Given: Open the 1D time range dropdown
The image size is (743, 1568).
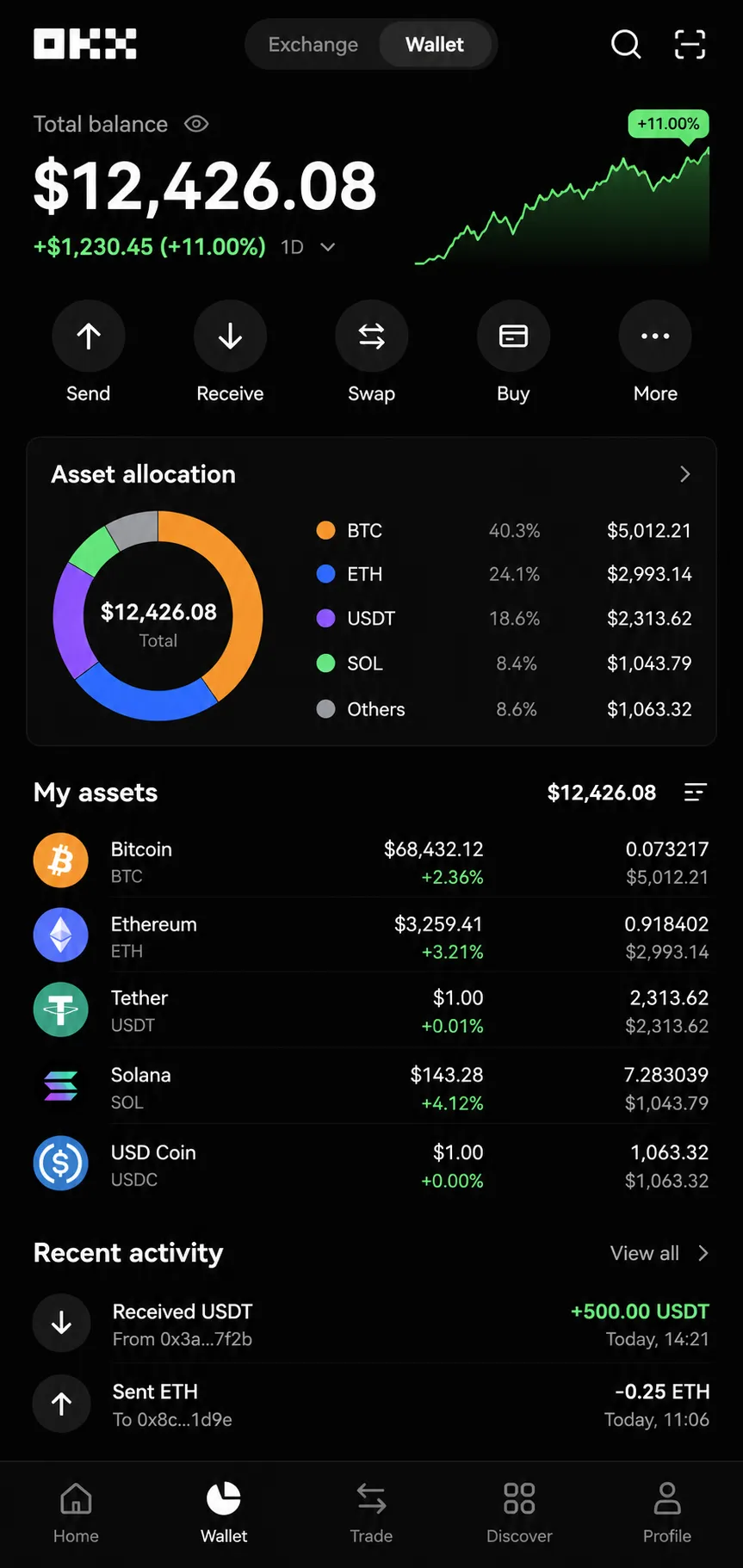Looking at the screenshot, I should click(307, 247).
